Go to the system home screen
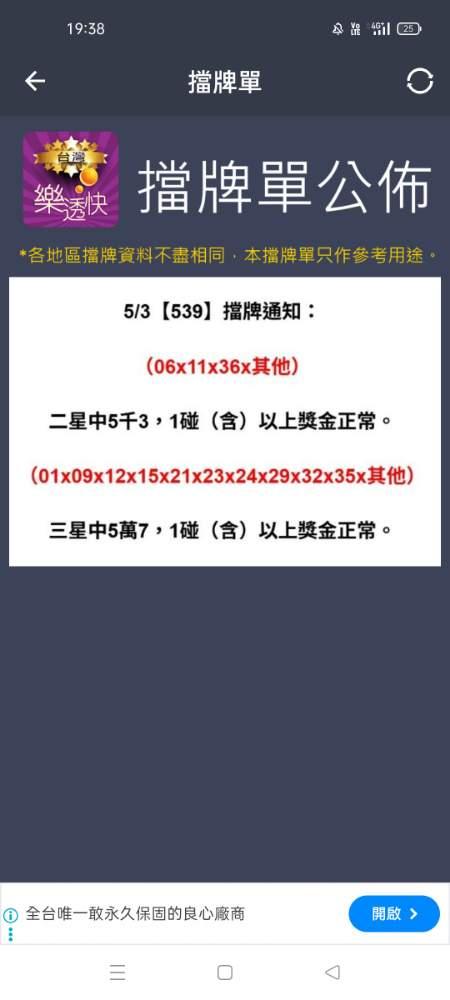Screen dimensions: 450x1000 point(225,972)
